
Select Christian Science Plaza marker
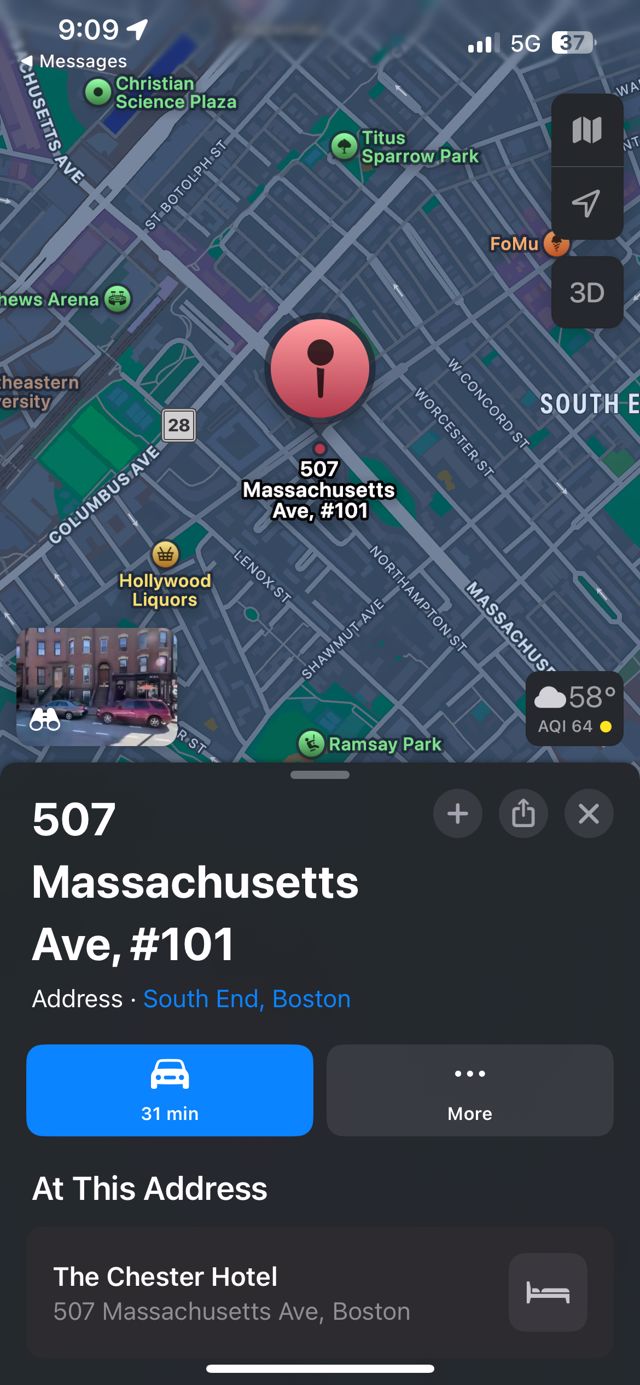point(98,93)
